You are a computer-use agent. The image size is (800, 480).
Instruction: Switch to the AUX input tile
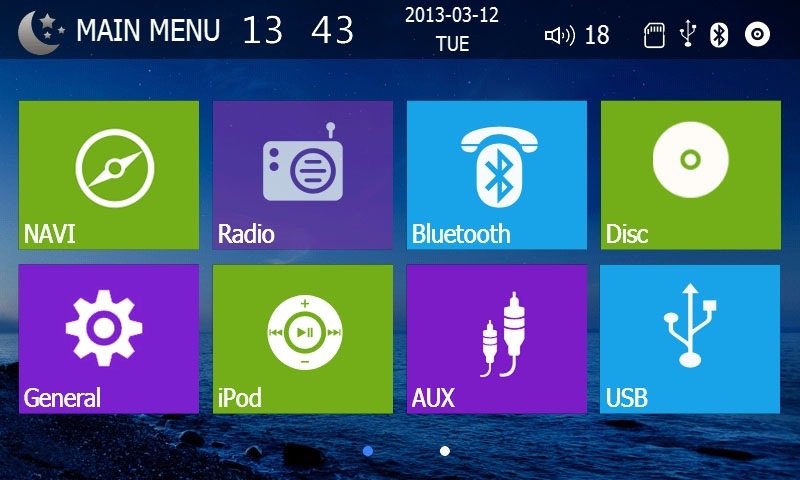tap(497, 338)
